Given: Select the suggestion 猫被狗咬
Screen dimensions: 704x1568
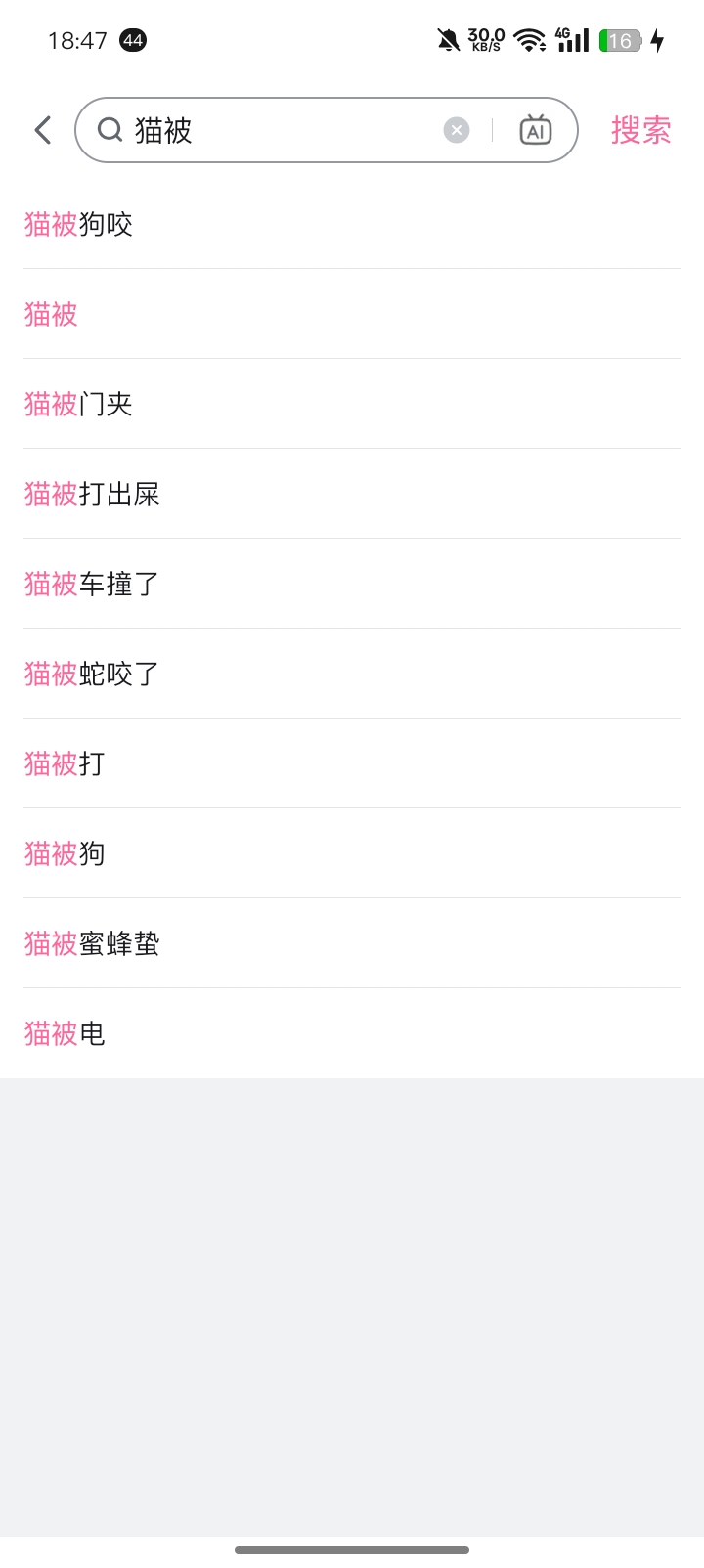Looking at the screenshot, I should (352, 224).
